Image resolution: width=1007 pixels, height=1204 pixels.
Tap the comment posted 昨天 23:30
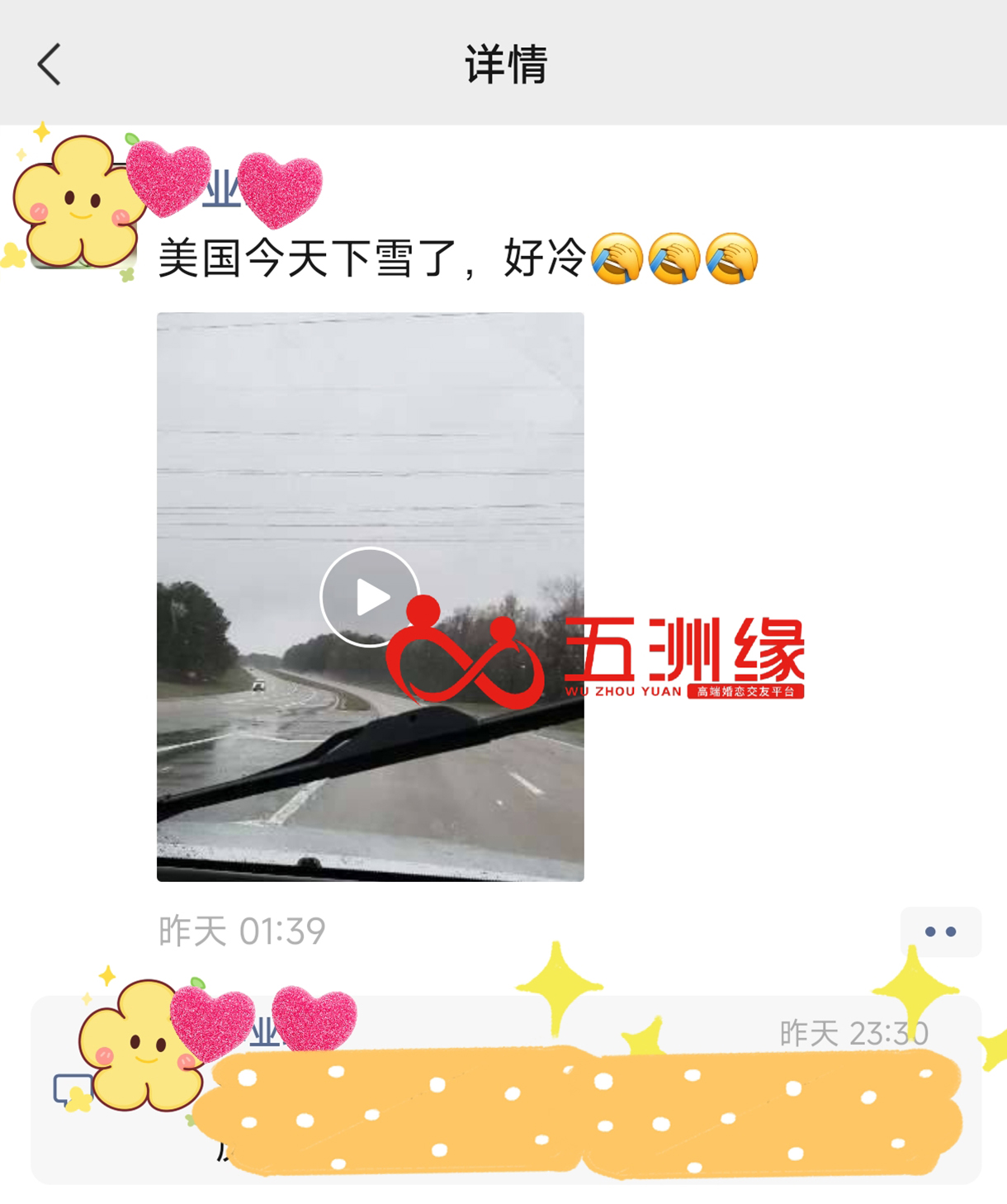[578, 1107]
